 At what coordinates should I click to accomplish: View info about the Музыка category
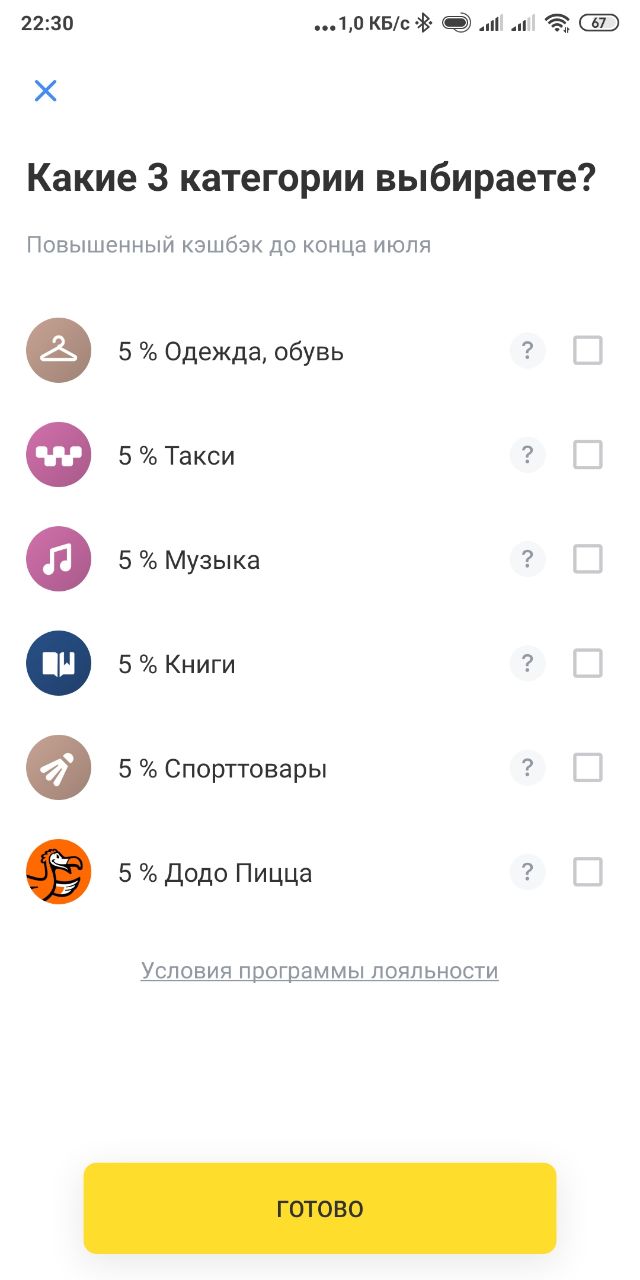(528, 559)
